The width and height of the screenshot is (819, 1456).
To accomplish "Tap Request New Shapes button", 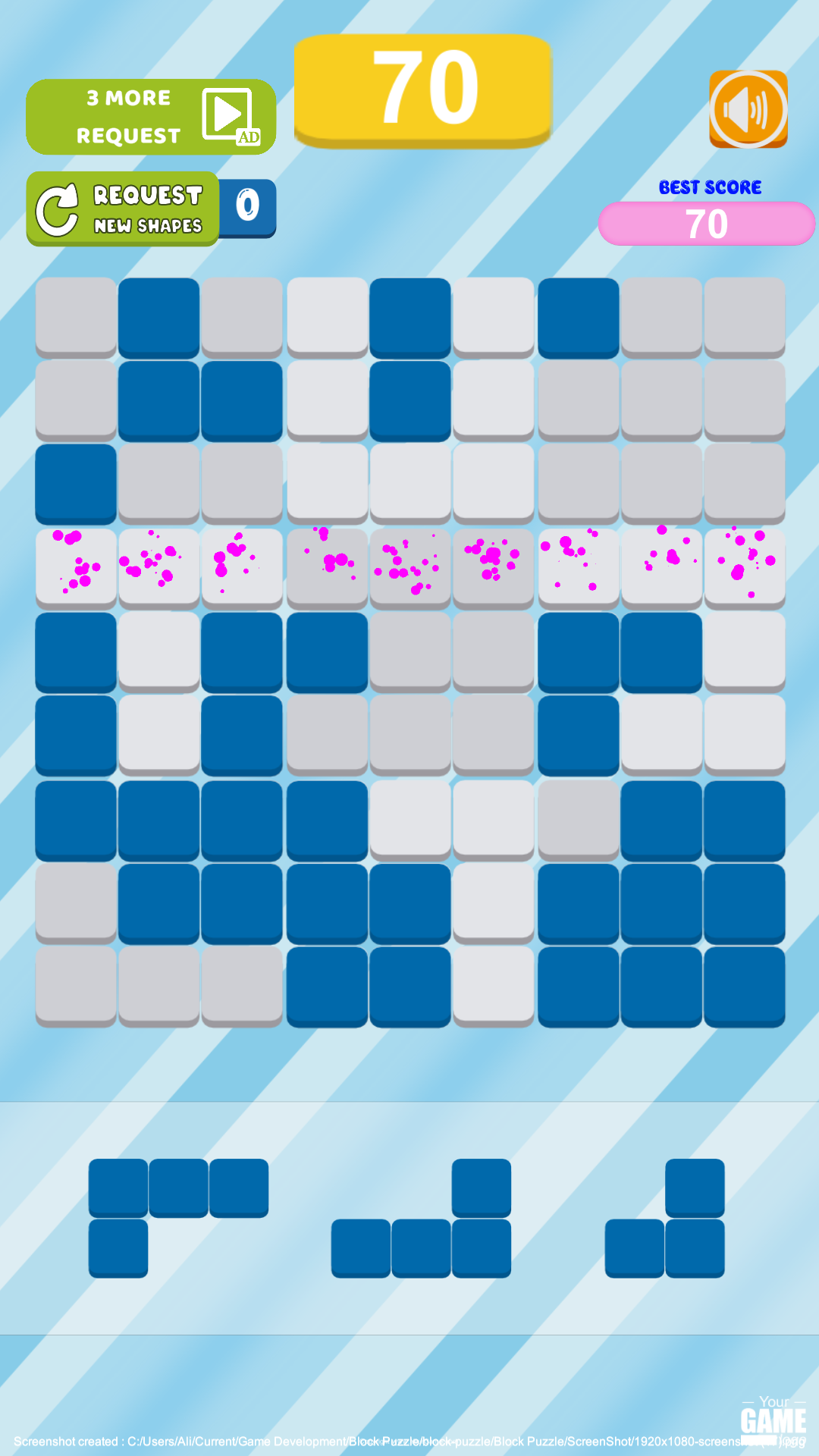I will coord(124,209).
